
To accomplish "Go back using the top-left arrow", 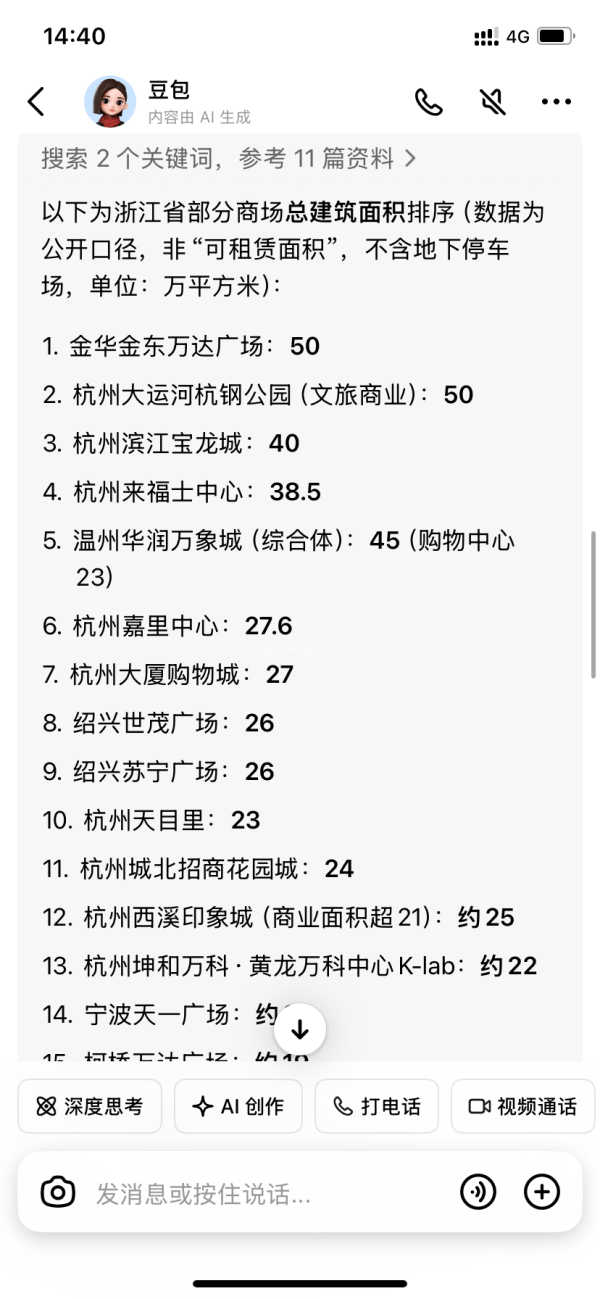I will [x=36, y=101].
